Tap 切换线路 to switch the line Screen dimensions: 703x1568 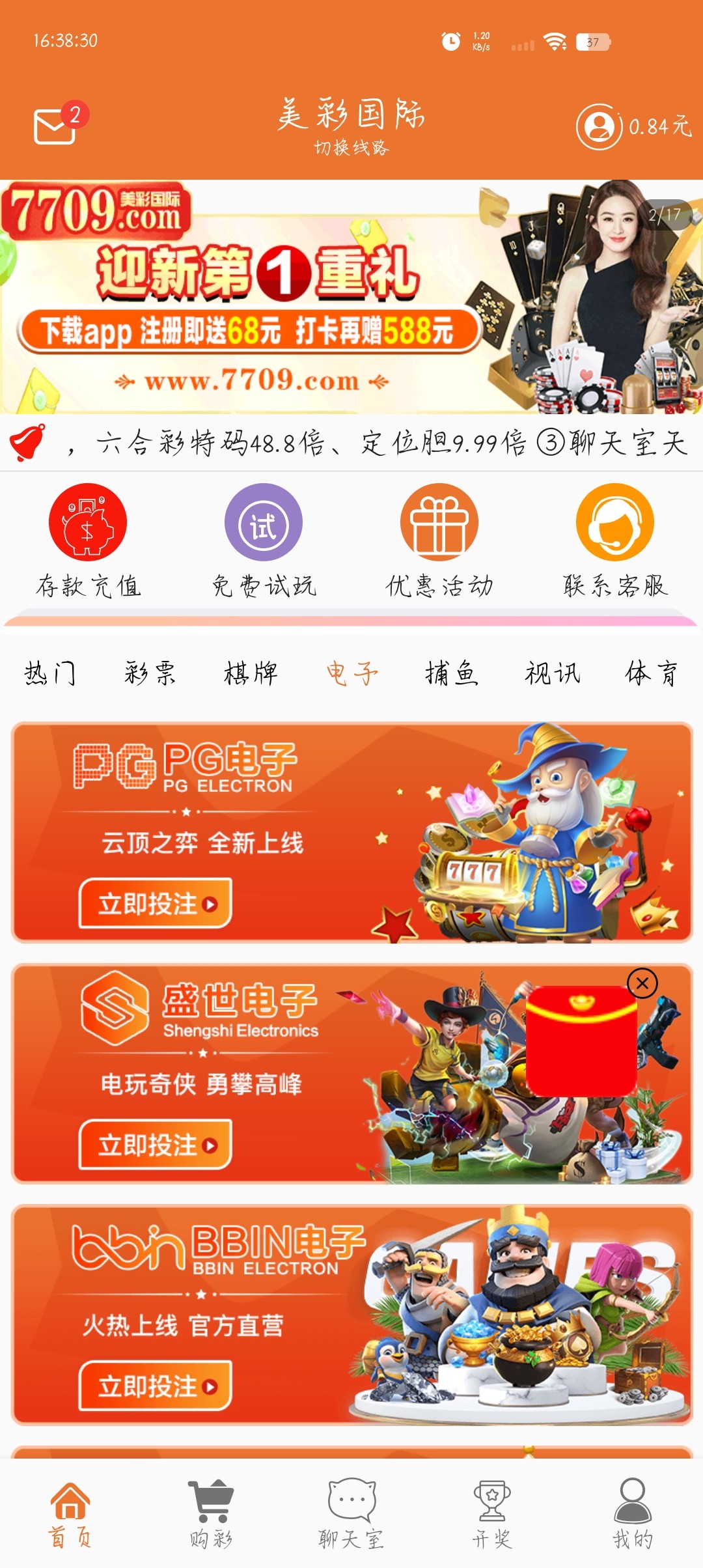[x=351, y=148]
